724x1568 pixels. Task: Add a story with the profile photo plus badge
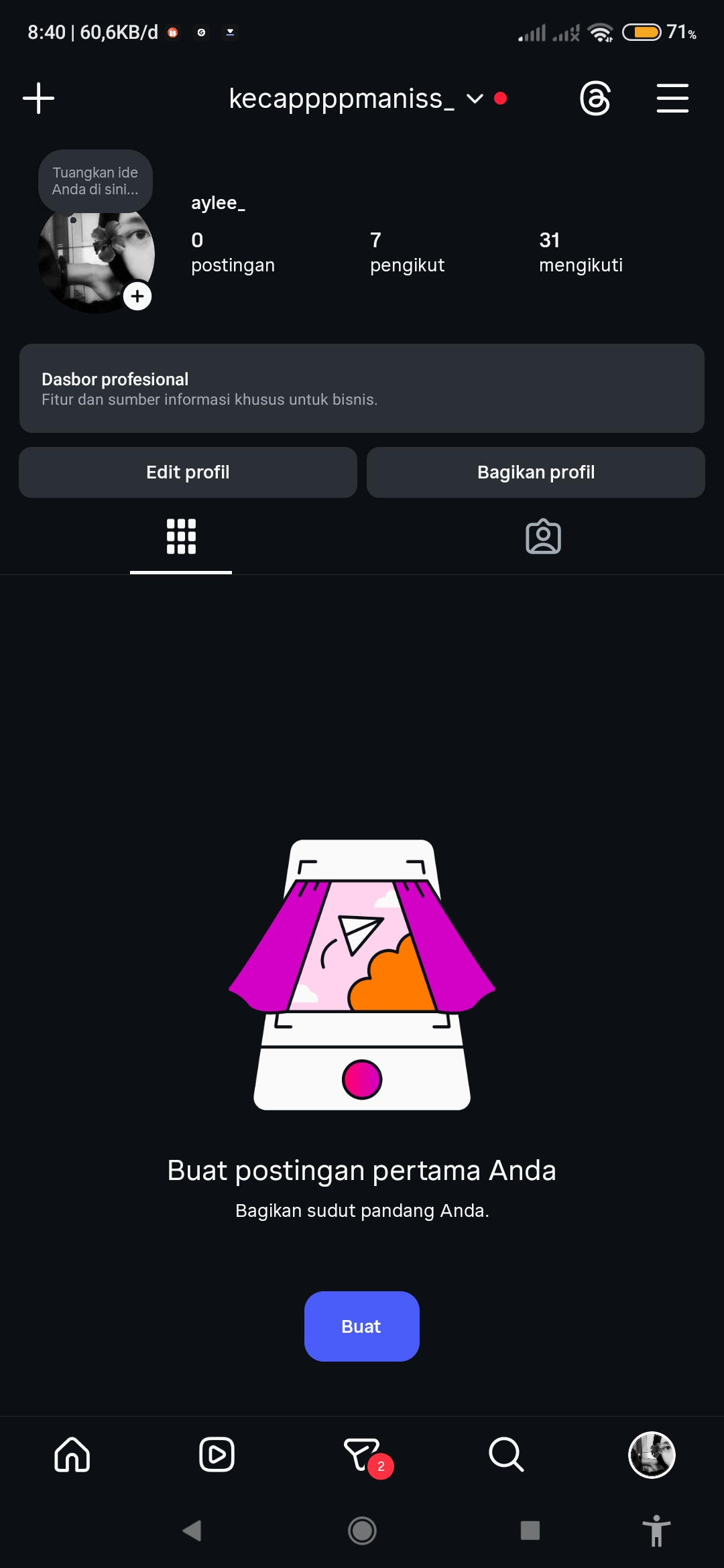point(137,296)
